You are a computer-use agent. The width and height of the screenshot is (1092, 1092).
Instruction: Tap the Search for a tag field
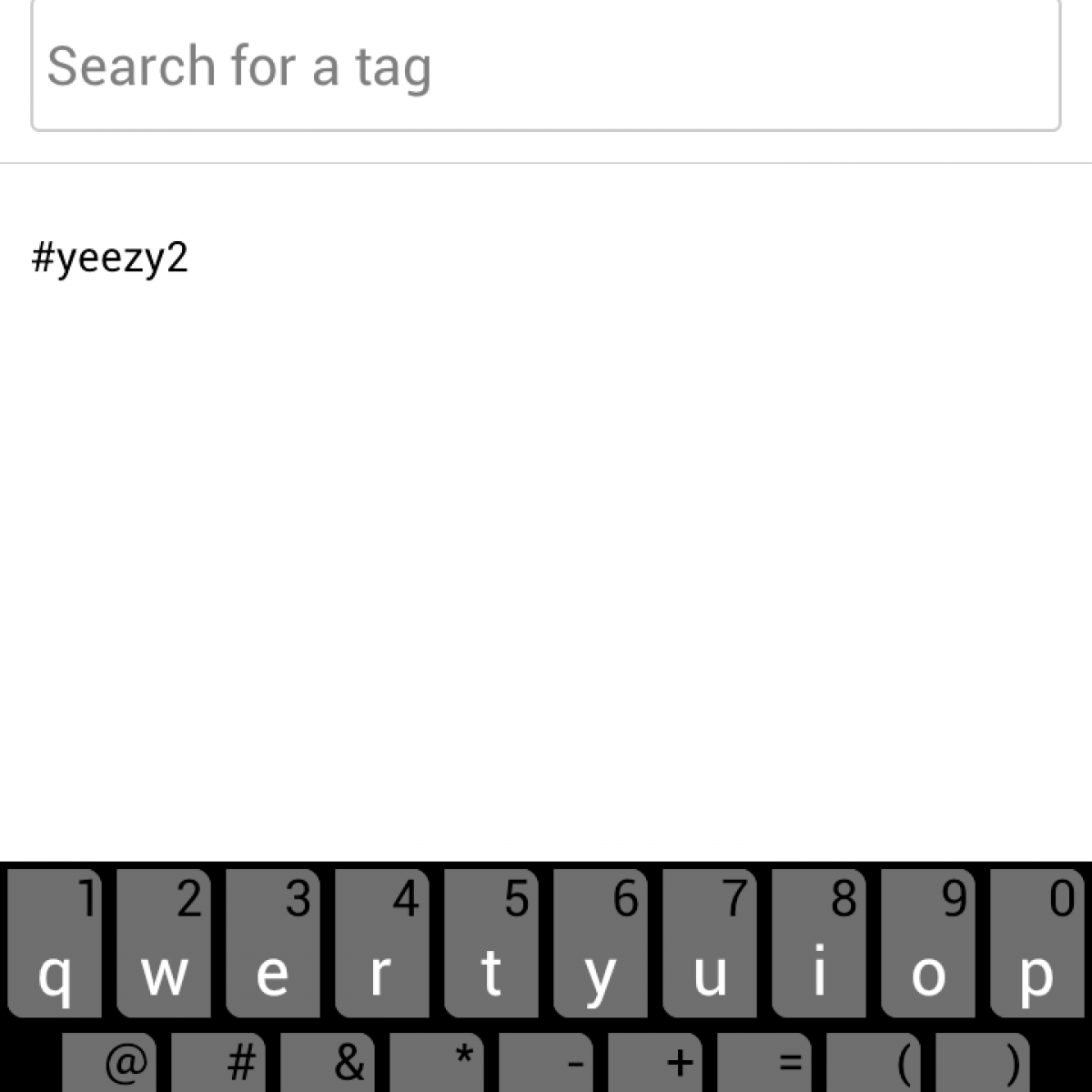click(x=544, y=66)
